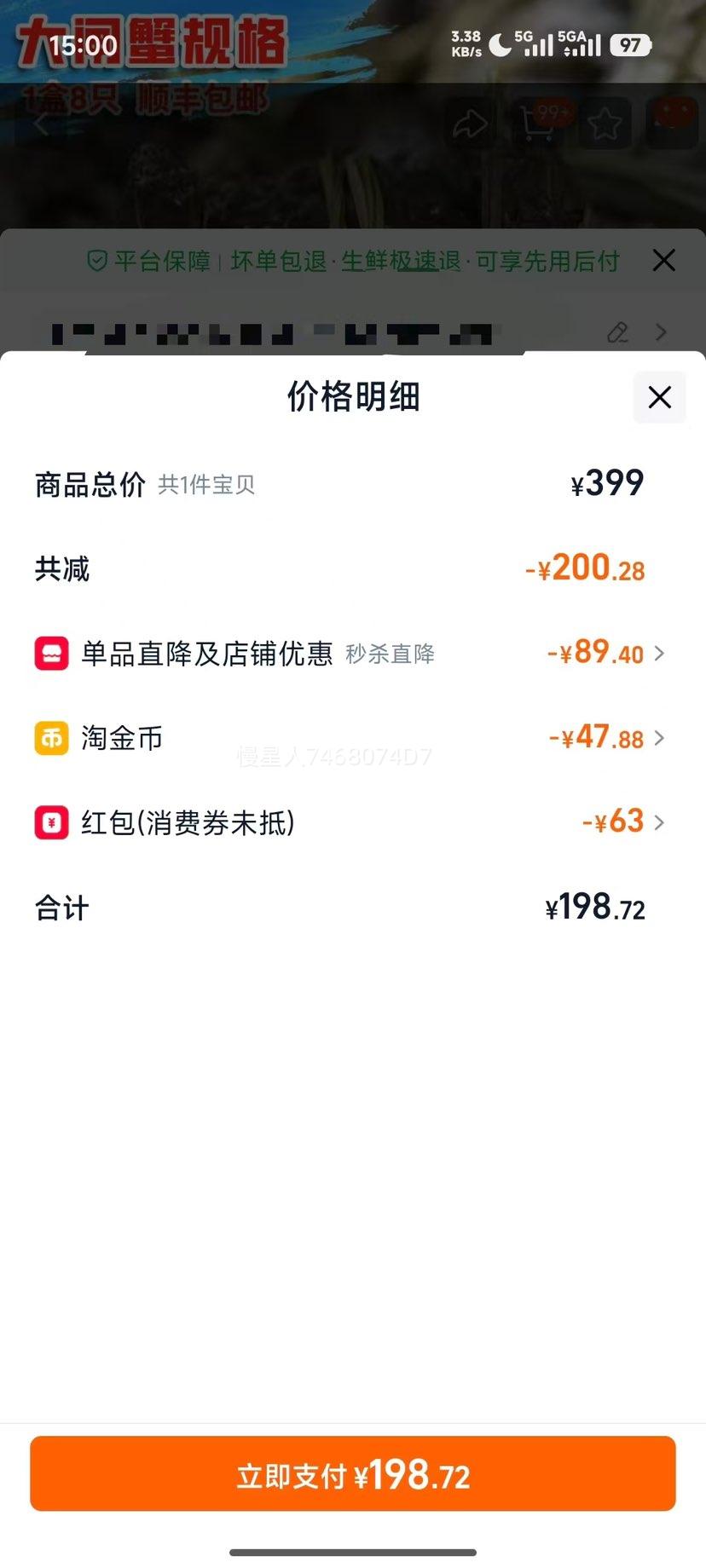Tap the red envelope icon beside 红包
Screen dimensions: 706x1568
click(x=51, y=823)
